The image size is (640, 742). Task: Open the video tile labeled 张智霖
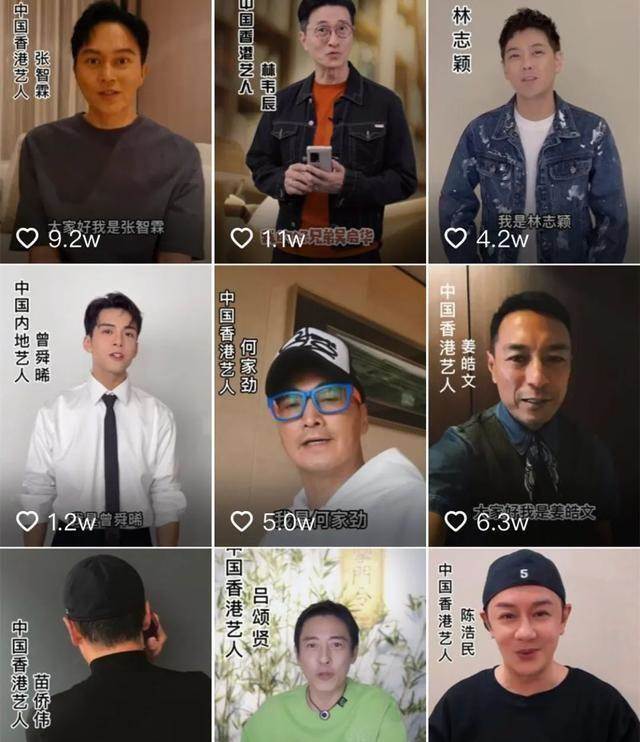[105, 130]
